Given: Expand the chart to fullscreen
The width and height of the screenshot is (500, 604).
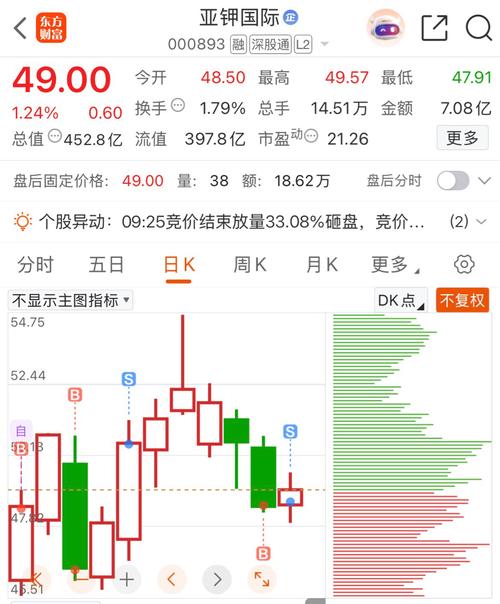Looking at the screenshot, I should click(x=262, y=579).
